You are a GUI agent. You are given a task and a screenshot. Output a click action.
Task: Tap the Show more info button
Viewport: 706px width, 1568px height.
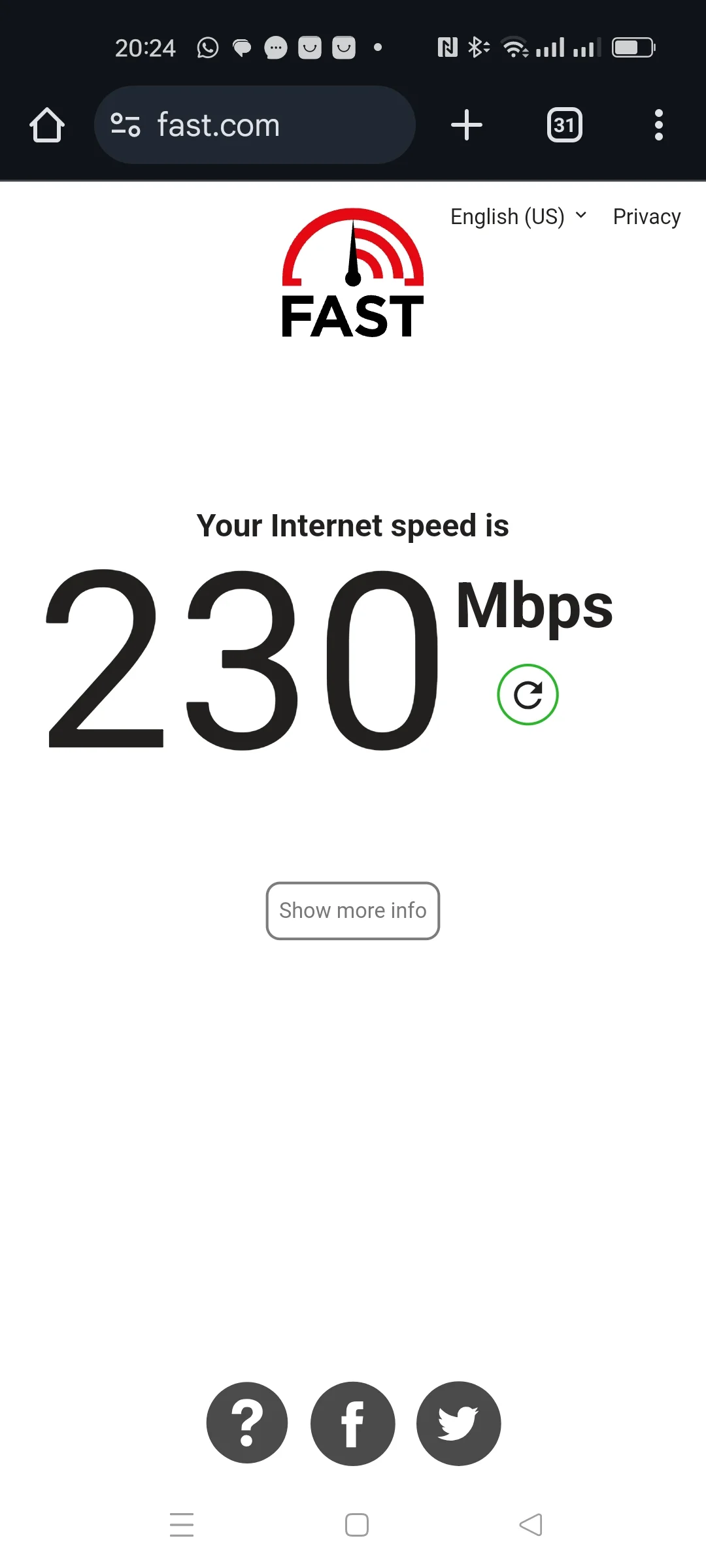click(x=353, y=911)
